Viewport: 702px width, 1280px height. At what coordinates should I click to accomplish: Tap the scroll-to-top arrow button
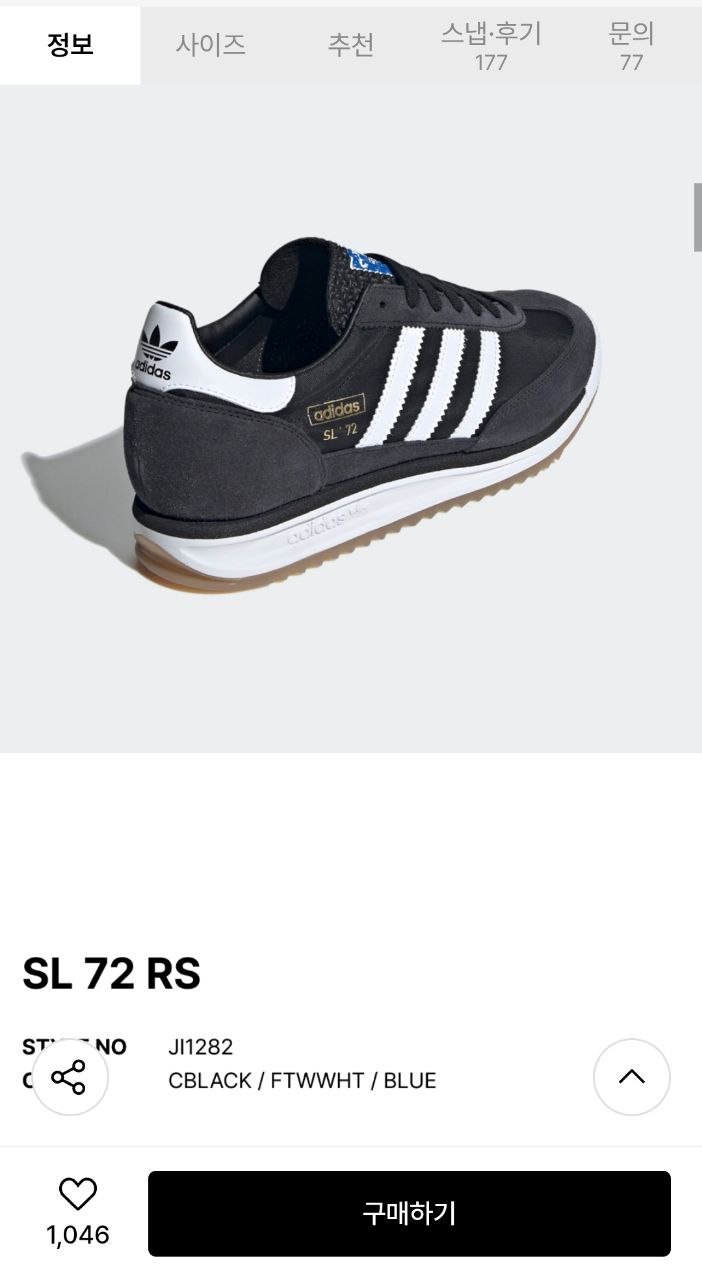point(632,1077)
